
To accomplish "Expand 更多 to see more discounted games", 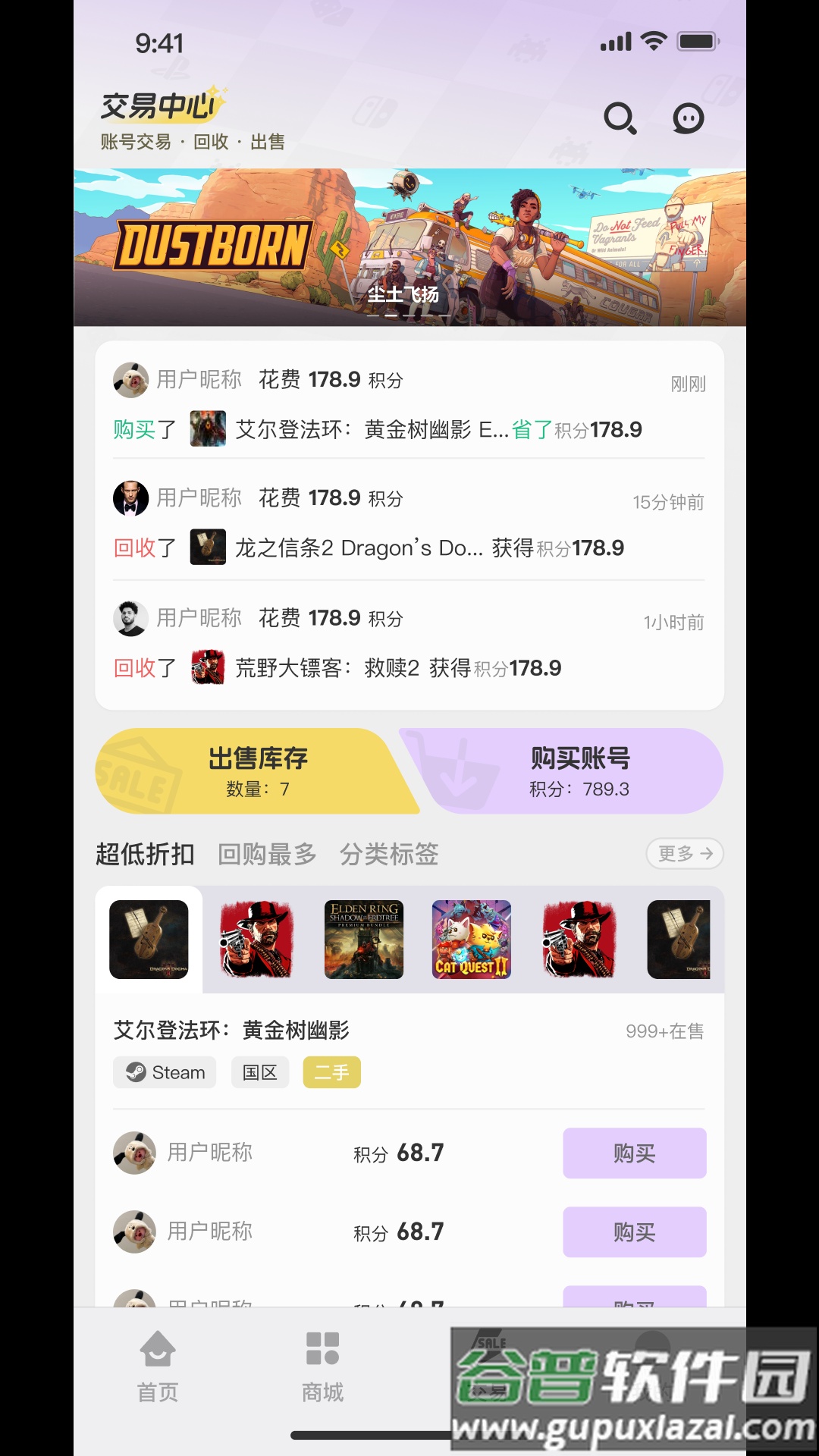I will 683,853.
